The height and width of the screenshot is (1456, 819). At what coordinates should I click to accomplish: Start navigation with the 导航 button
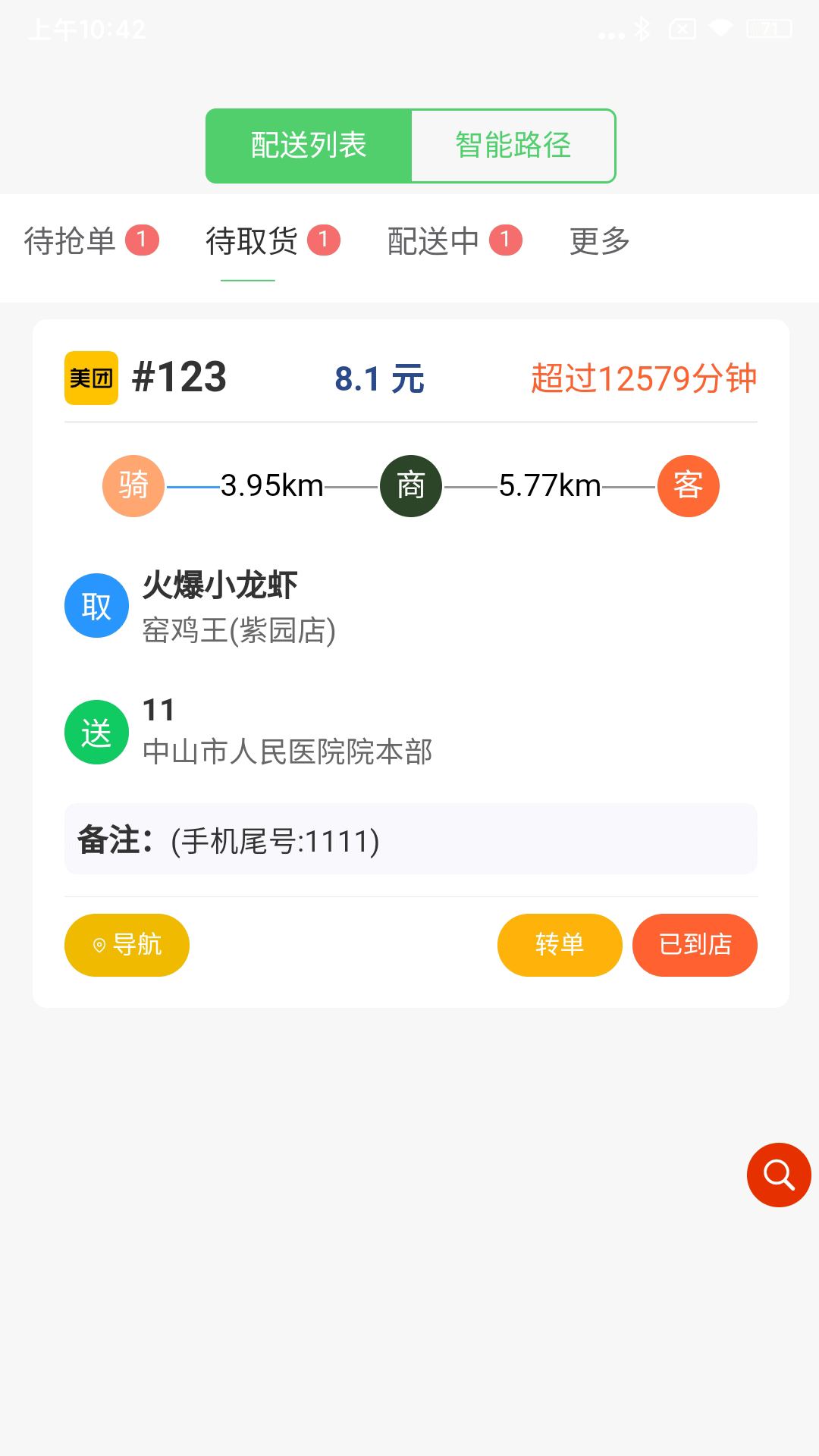[x=127, y=945]
